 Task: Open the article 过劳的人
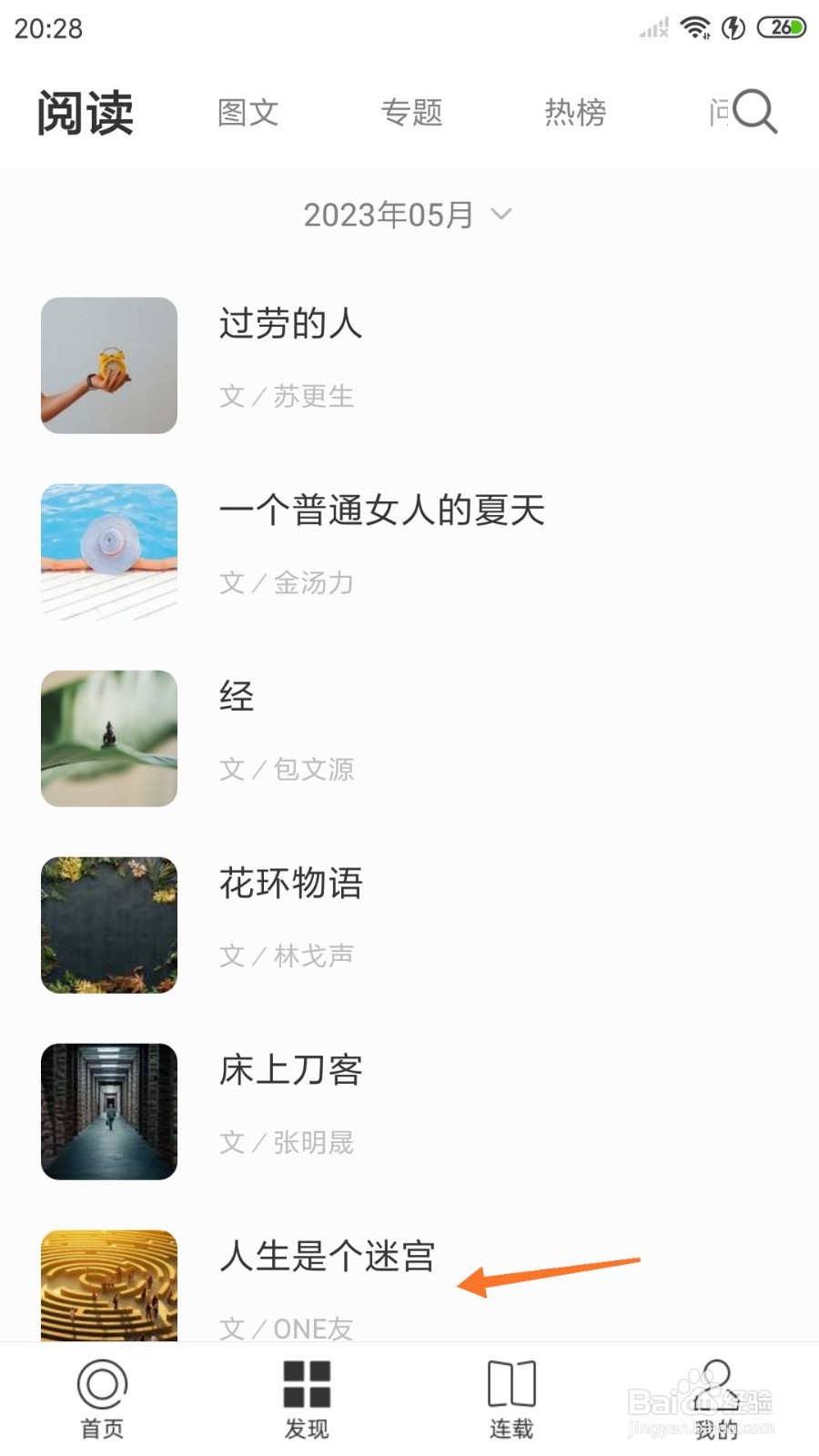pyautogui.click(x=290, y=324)
